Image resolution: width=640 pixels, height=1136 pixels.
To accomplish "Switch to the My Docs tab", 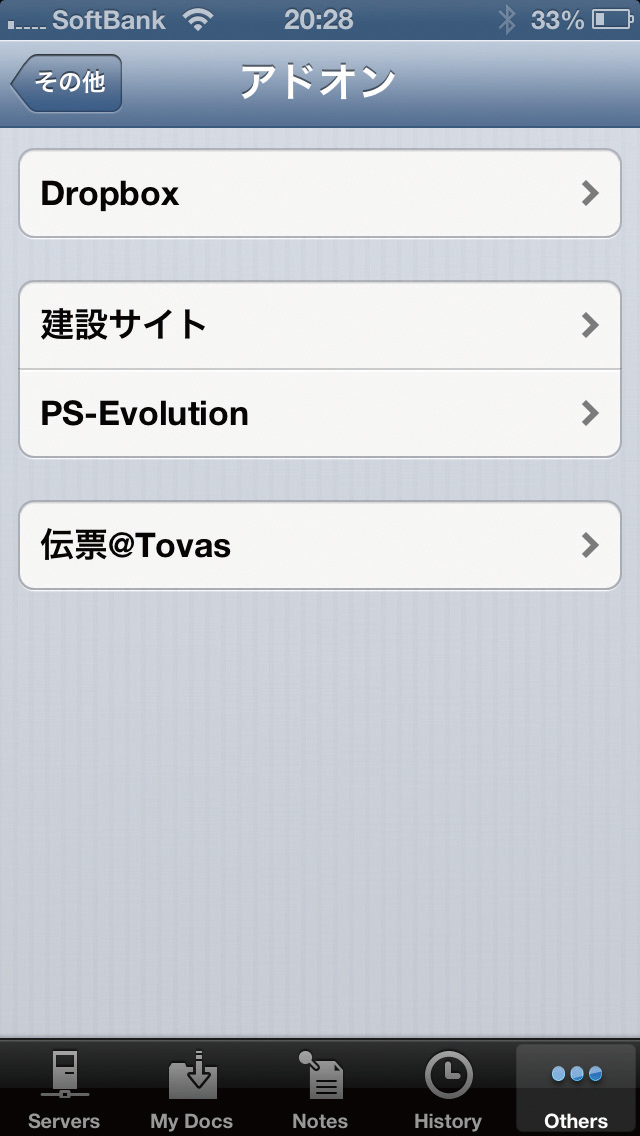I will point(192,1089).
